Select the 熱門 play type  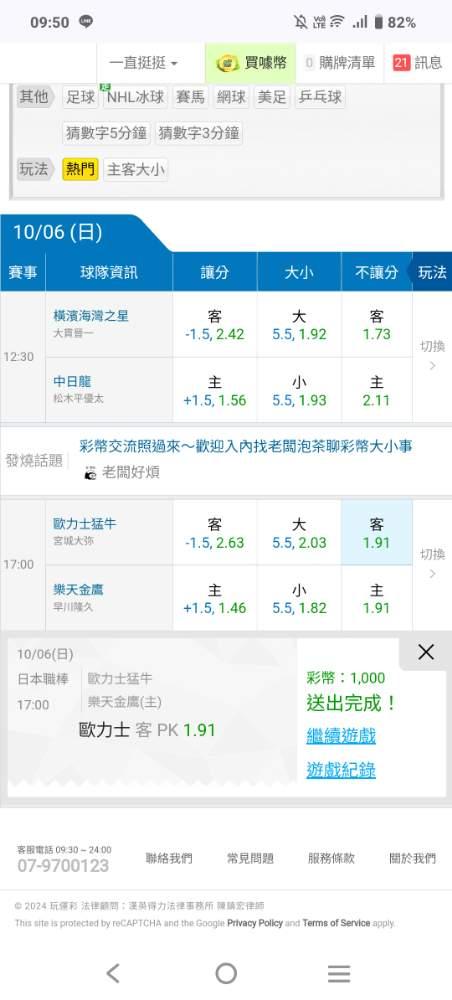[x=80, y=170]
